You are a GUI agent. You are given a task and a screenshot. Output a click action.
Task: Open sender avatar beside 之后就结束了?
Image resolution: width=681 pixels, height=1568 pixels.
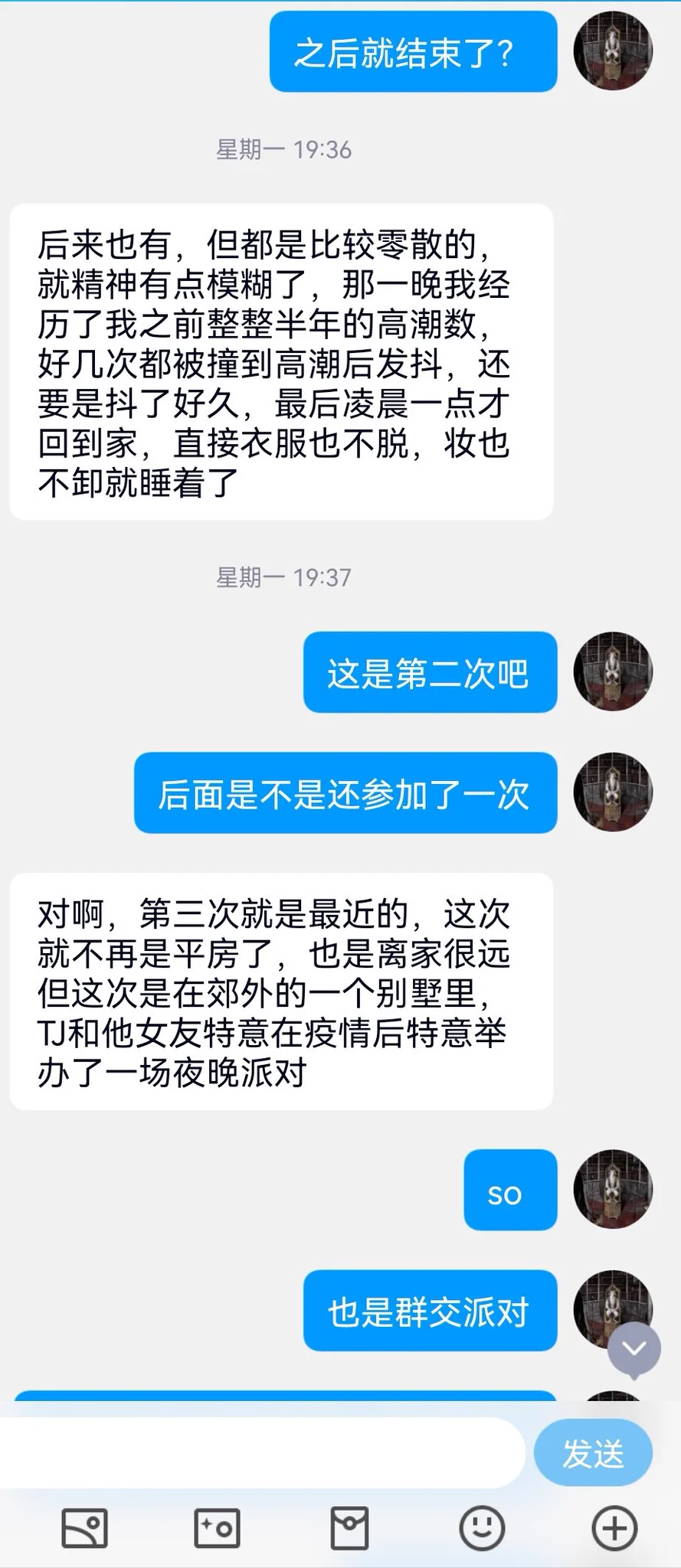point(613,51)
